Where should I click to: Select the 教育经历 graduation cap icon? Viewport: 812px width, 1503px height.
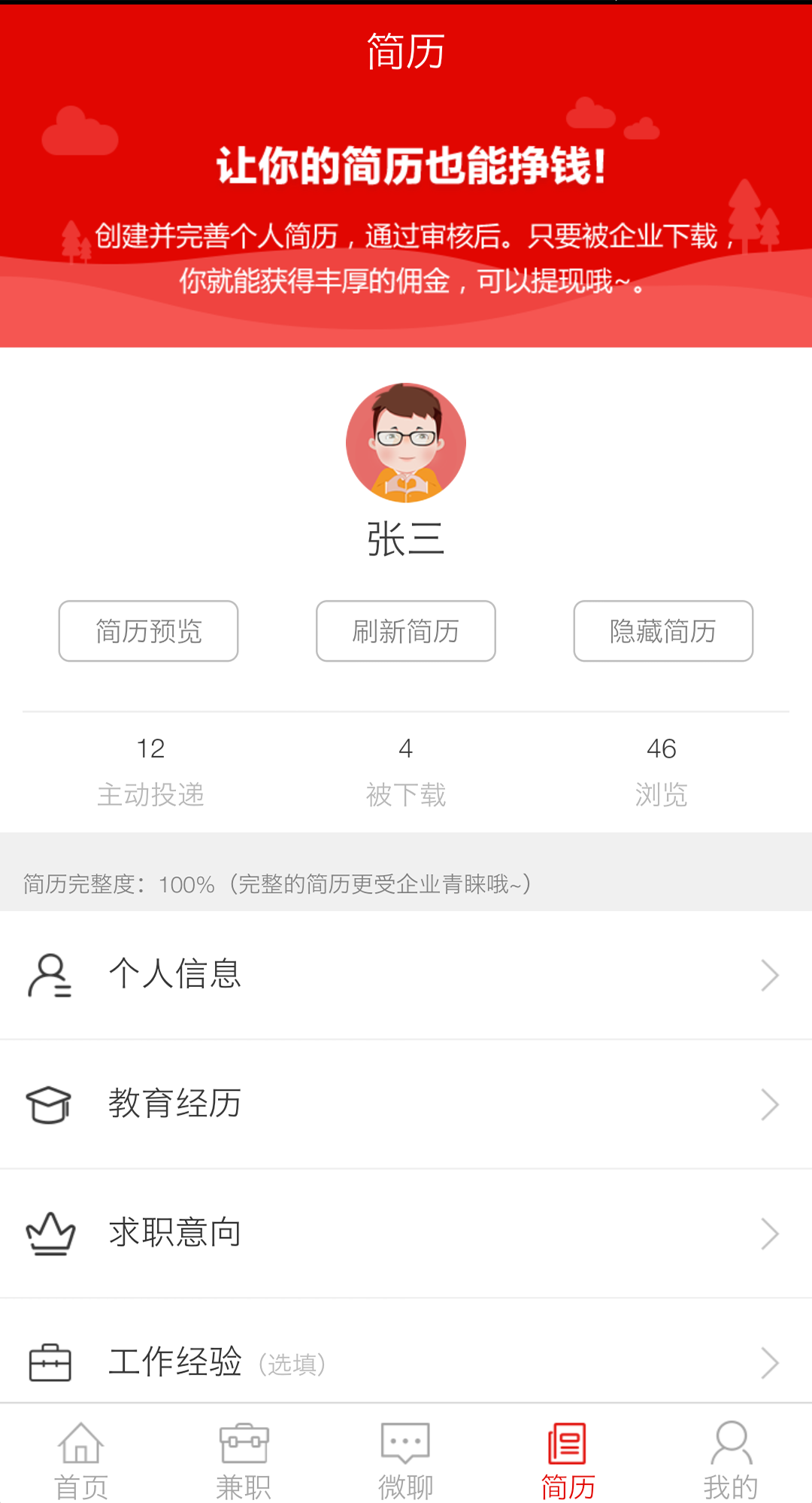(x=48, y=1103)
